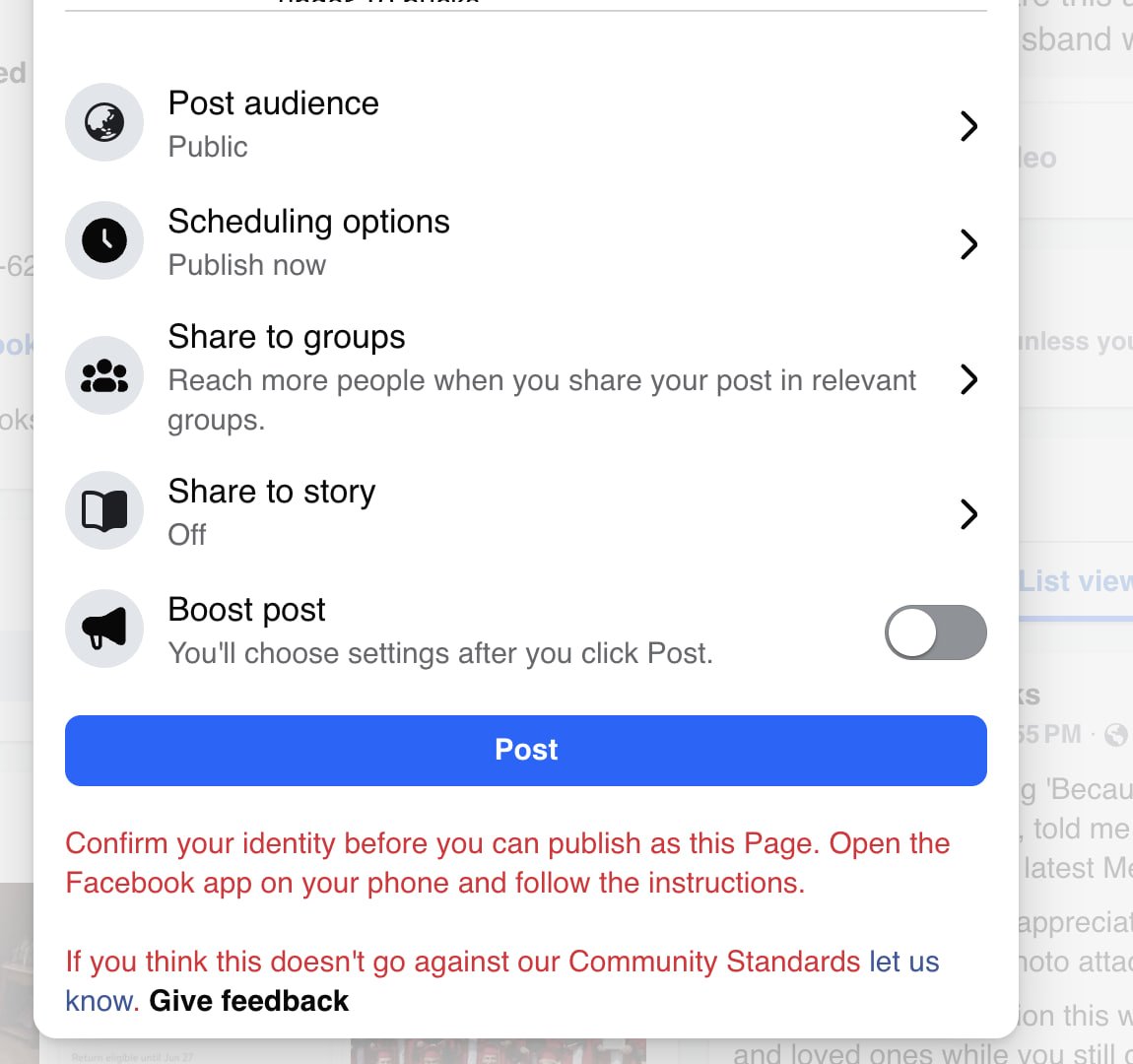Tap the blue Post button
This screenshot has width=1133, height=1064.
tap(525, 750)
